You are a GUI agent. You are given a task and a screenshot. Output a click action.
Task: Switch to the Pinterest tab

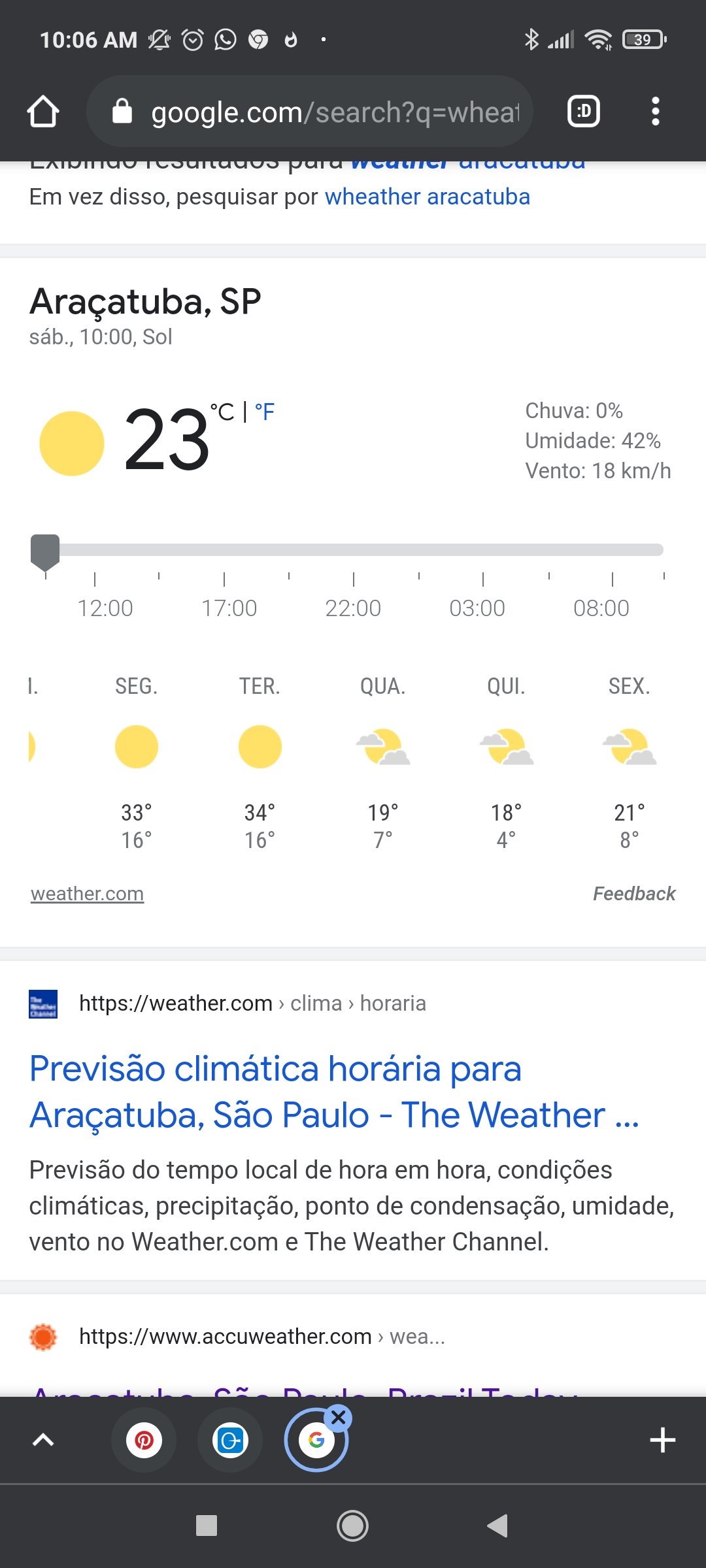144,1440
